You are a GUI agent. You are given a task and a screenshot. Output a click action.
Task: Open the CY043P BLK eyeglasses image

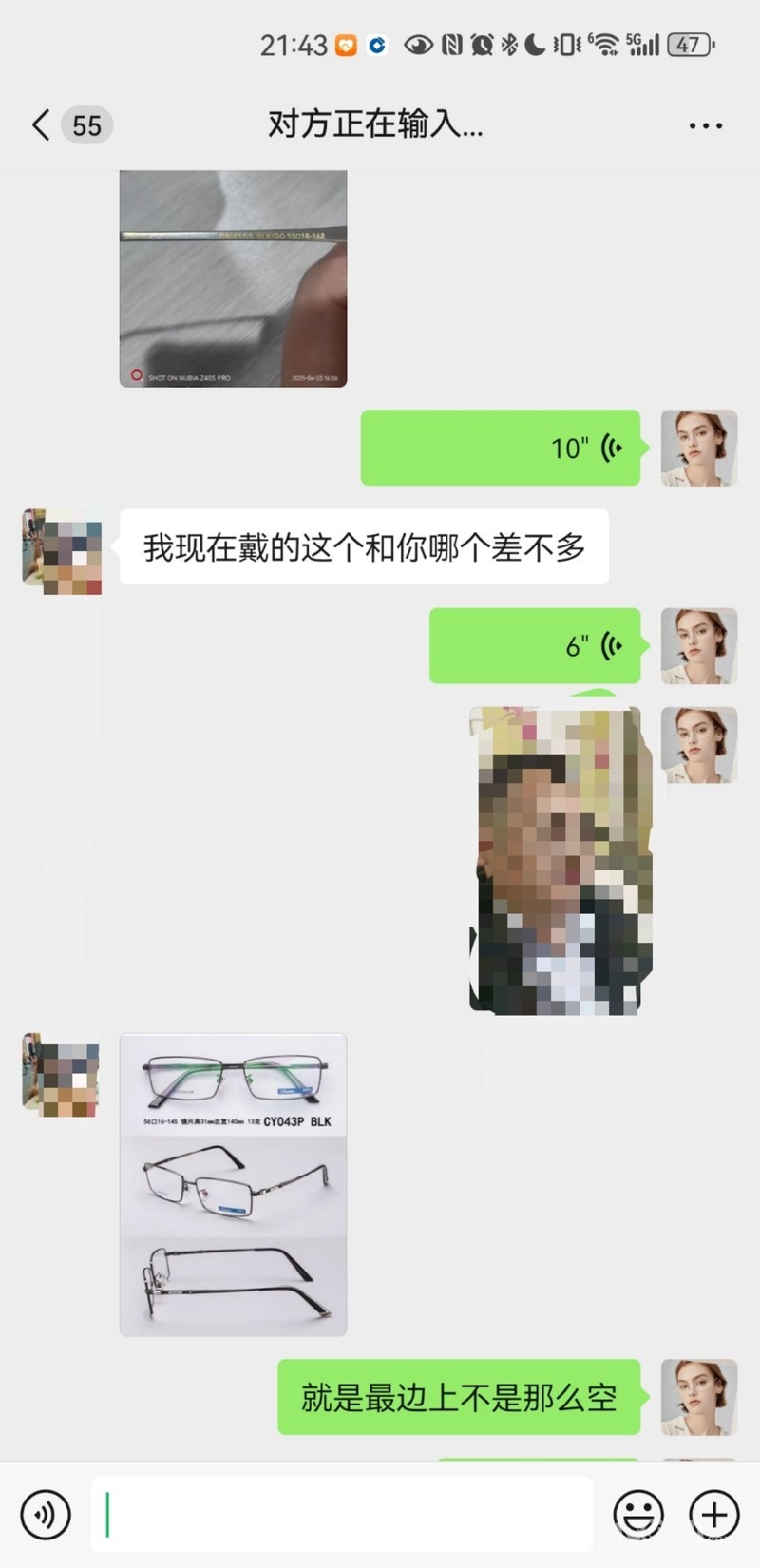coord(233,1185)
